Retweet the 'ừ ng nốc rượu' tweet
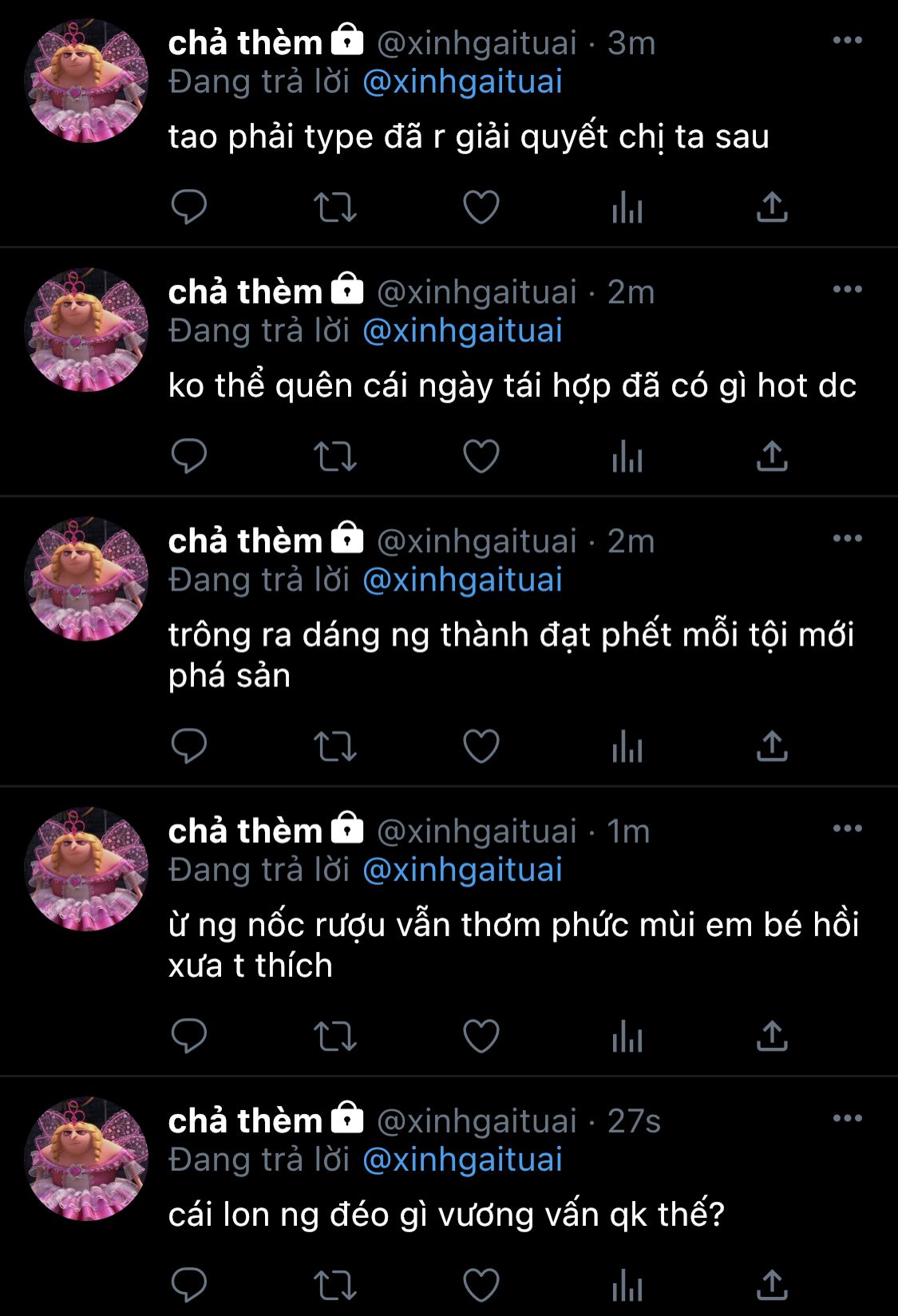 click(334, 1036)
